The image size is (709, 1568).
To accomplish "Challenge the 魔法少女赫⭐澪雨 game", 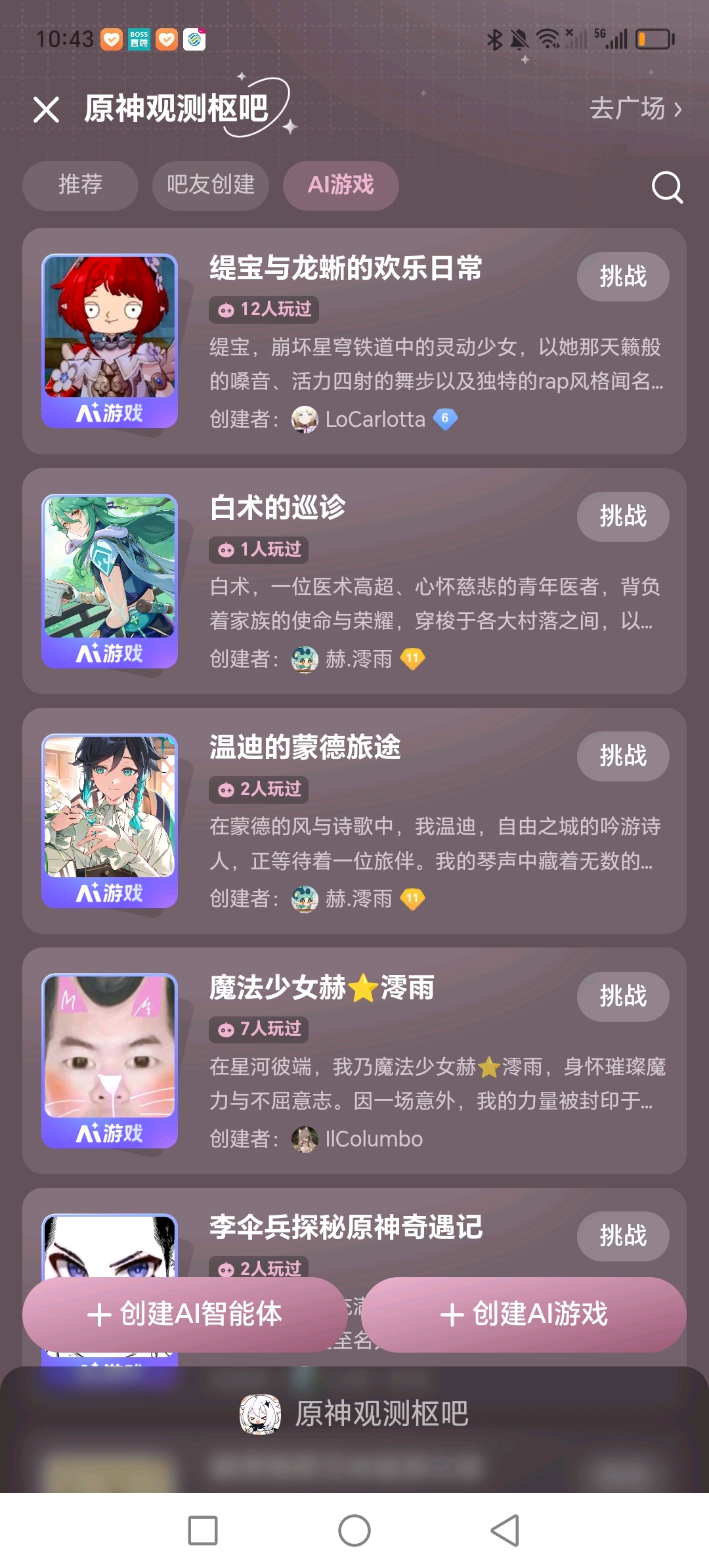I will [x=622, y=996].
